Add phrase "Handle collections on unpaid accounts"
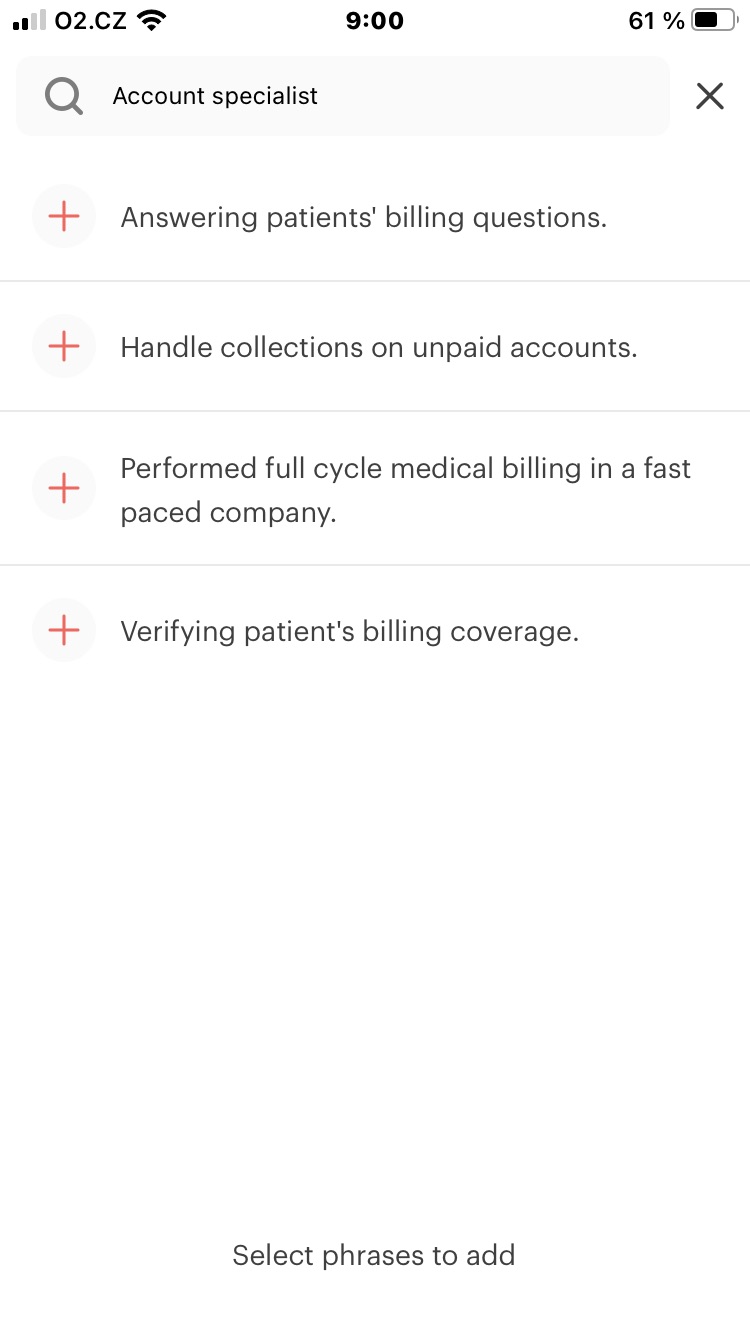This screenshot has width=750, height=1334. pos(64,346)
